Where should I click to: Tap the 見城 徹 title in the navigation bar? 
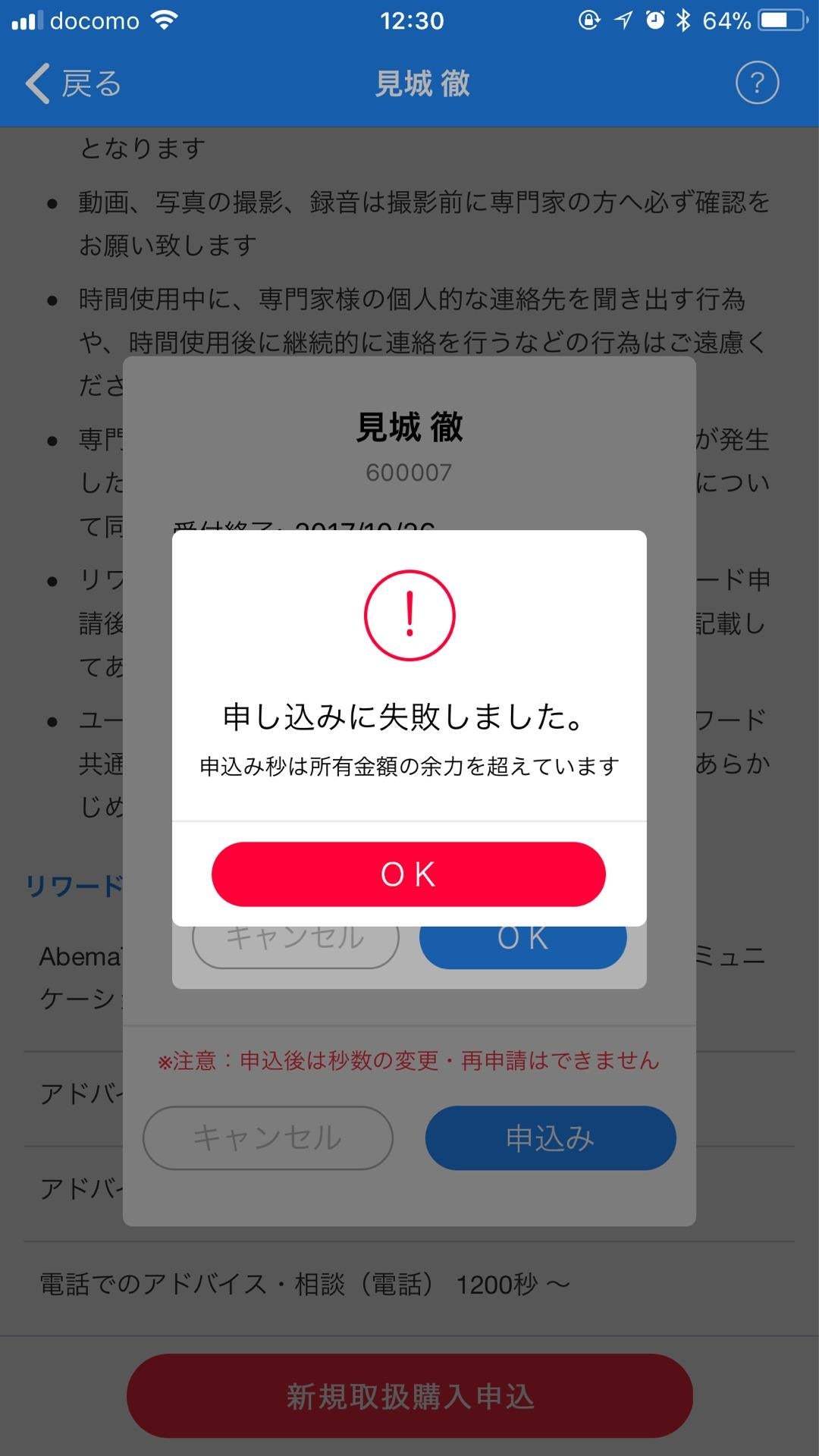click(x=422, y=85)
